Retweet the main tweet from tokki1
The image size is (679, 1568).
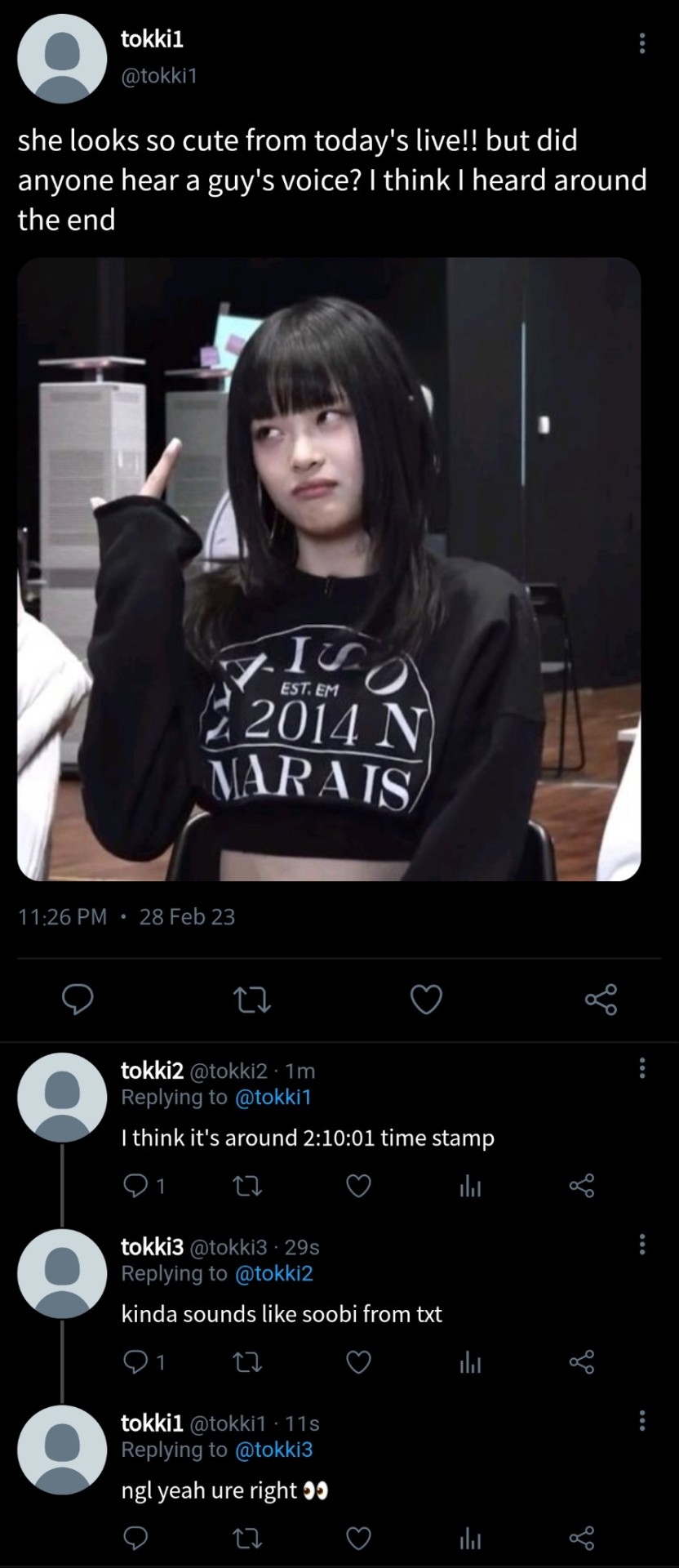(x=252, y=999)
